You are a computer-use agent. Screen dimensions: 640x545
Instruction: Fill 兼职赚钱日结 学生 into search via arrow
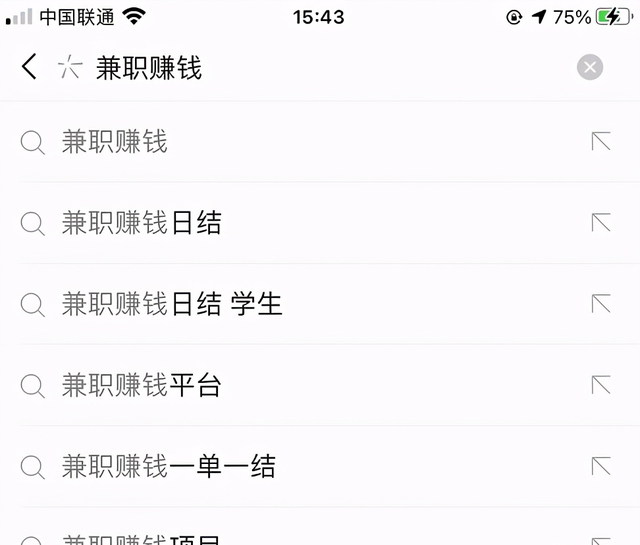coord(601,304)
